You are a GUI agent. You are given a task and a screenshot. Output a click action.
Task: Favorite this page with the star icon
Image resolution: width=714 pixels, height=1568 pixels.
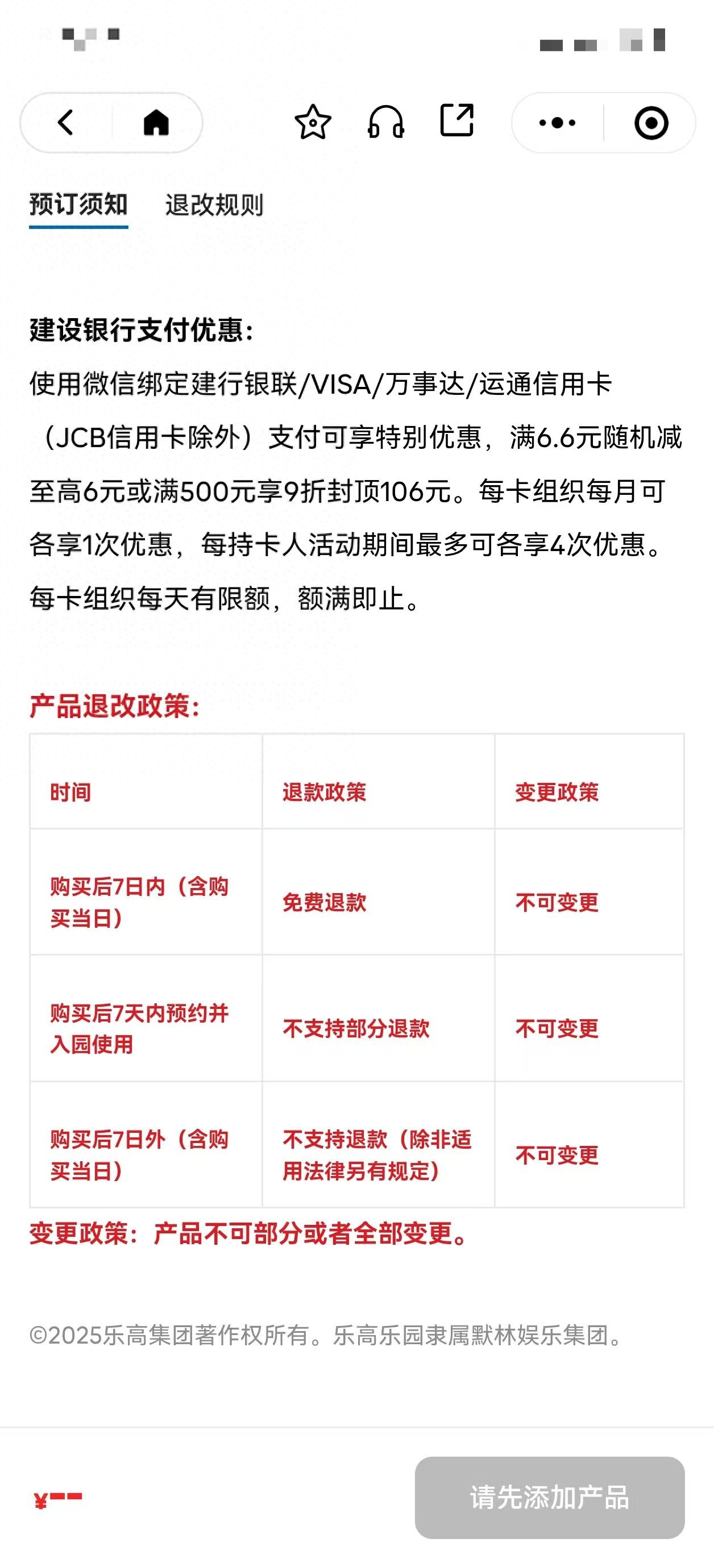(x=313, y=122)
